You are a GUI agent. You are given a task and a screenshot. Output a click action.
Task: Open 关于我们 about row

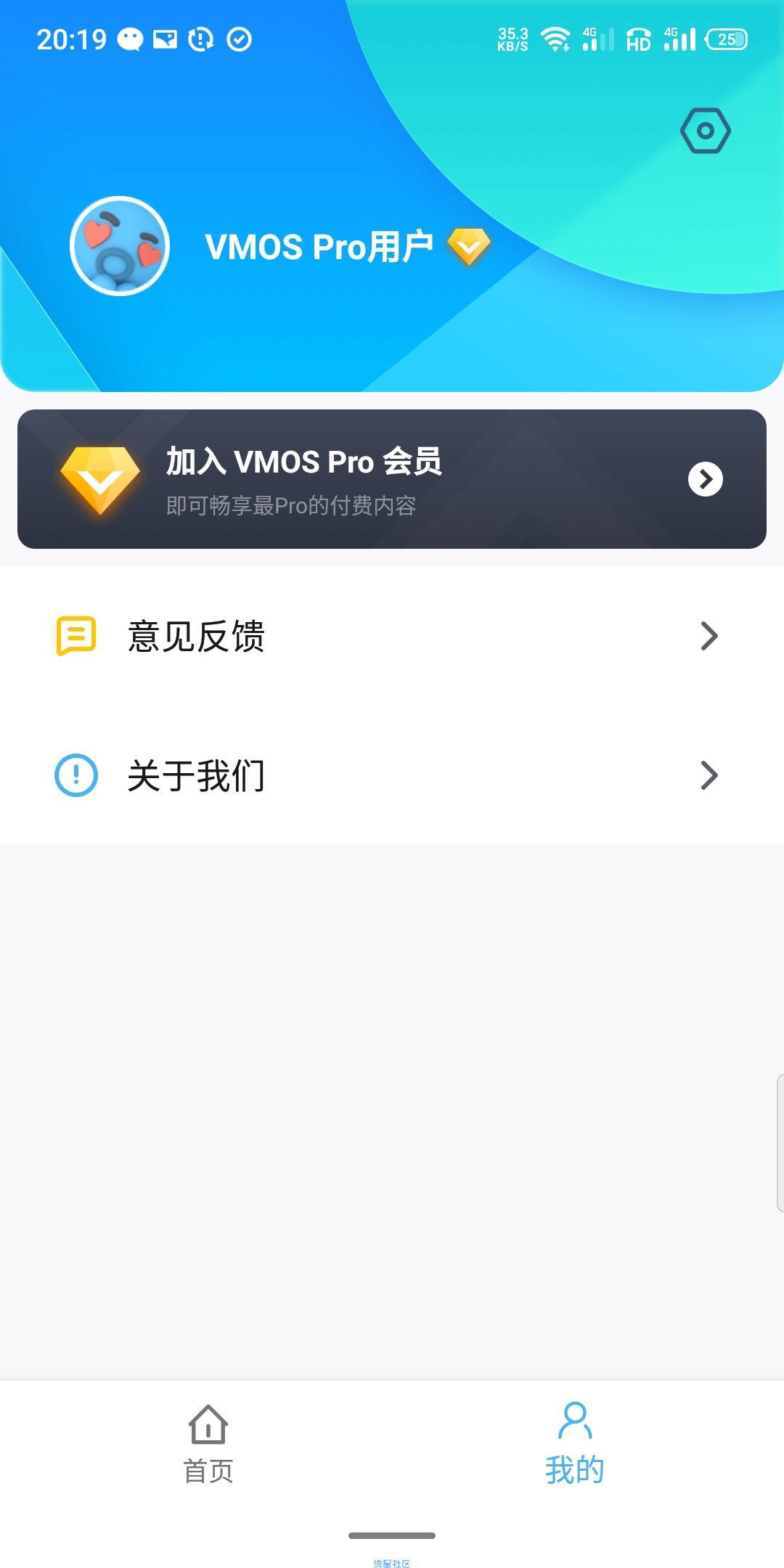392,775
